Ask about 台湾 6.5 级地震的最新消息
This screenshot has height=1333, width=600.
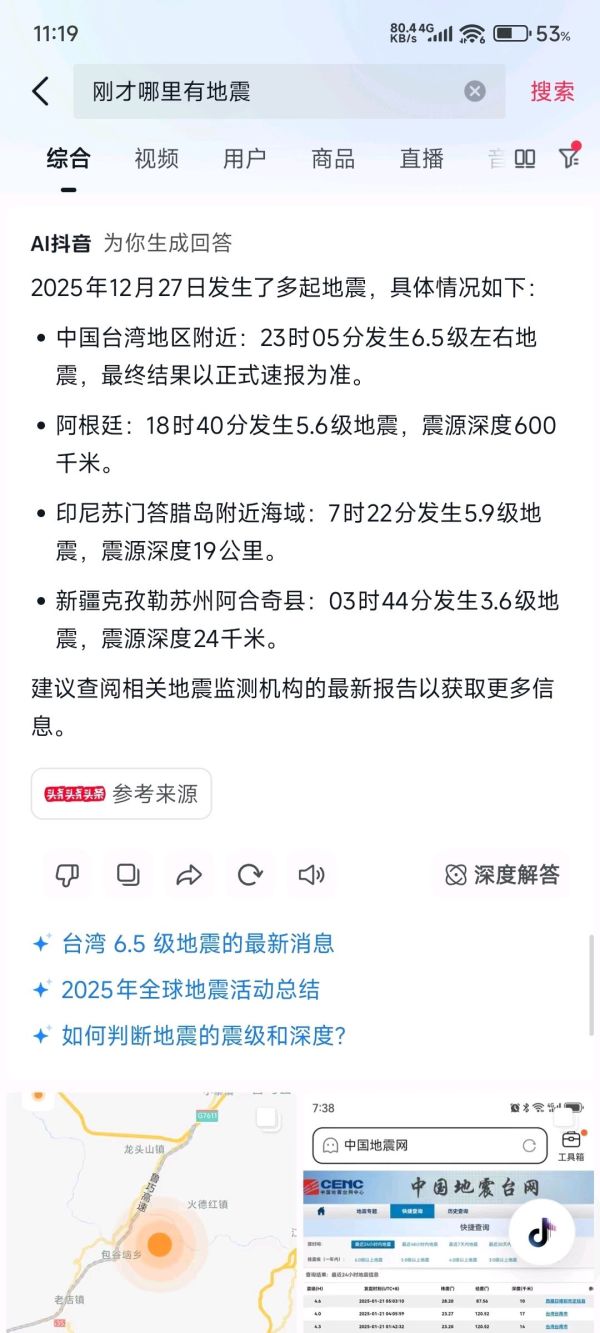[197, 943]
